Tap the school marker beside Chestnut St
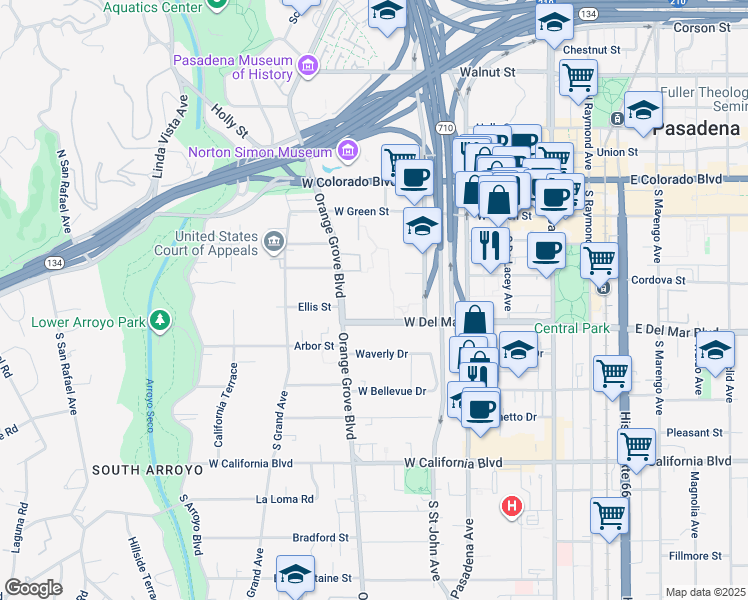The image size is (748, 600). pyautogui.click(x=554, y=22)
